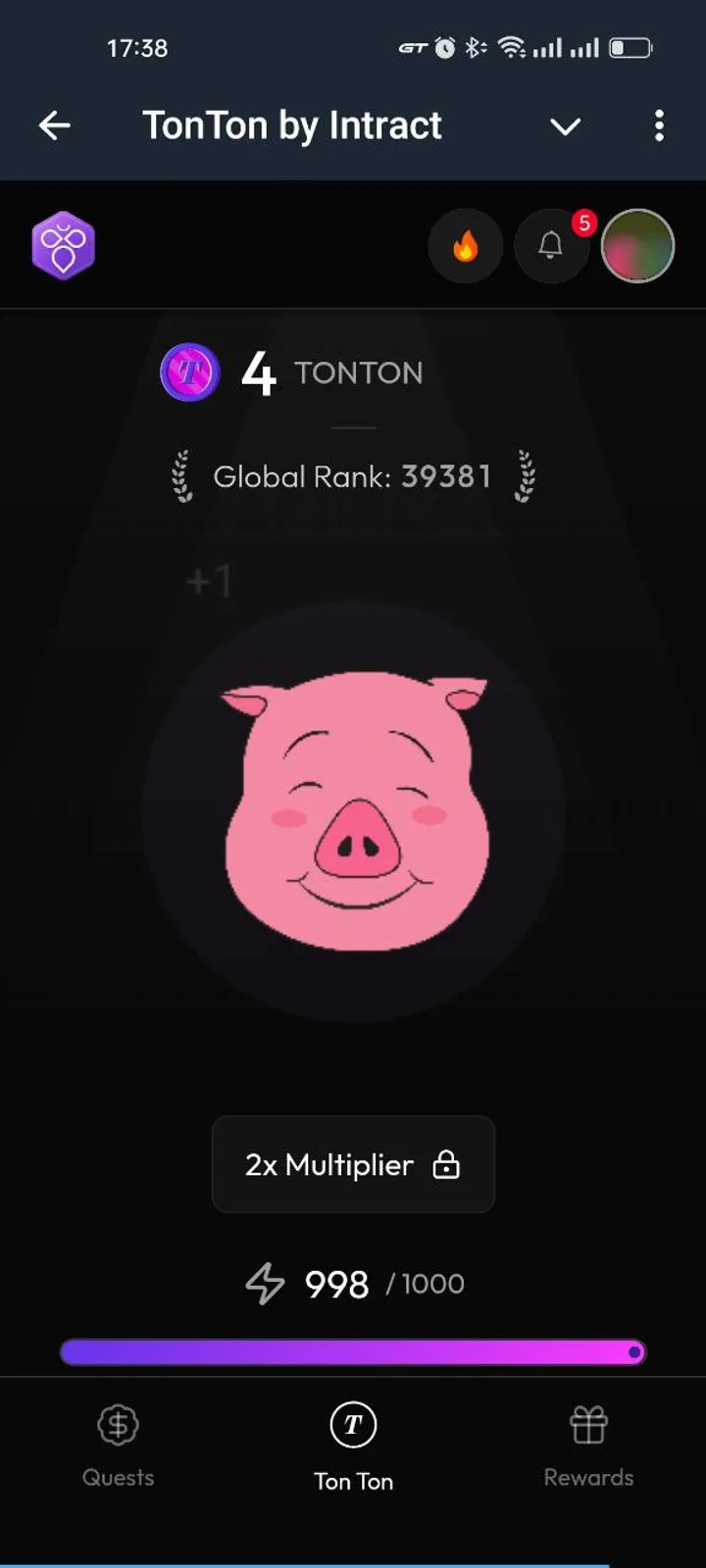Open the notifications bell
Image resolution: width=706 pixels, height=1568 pixels.
pos(551,246)
